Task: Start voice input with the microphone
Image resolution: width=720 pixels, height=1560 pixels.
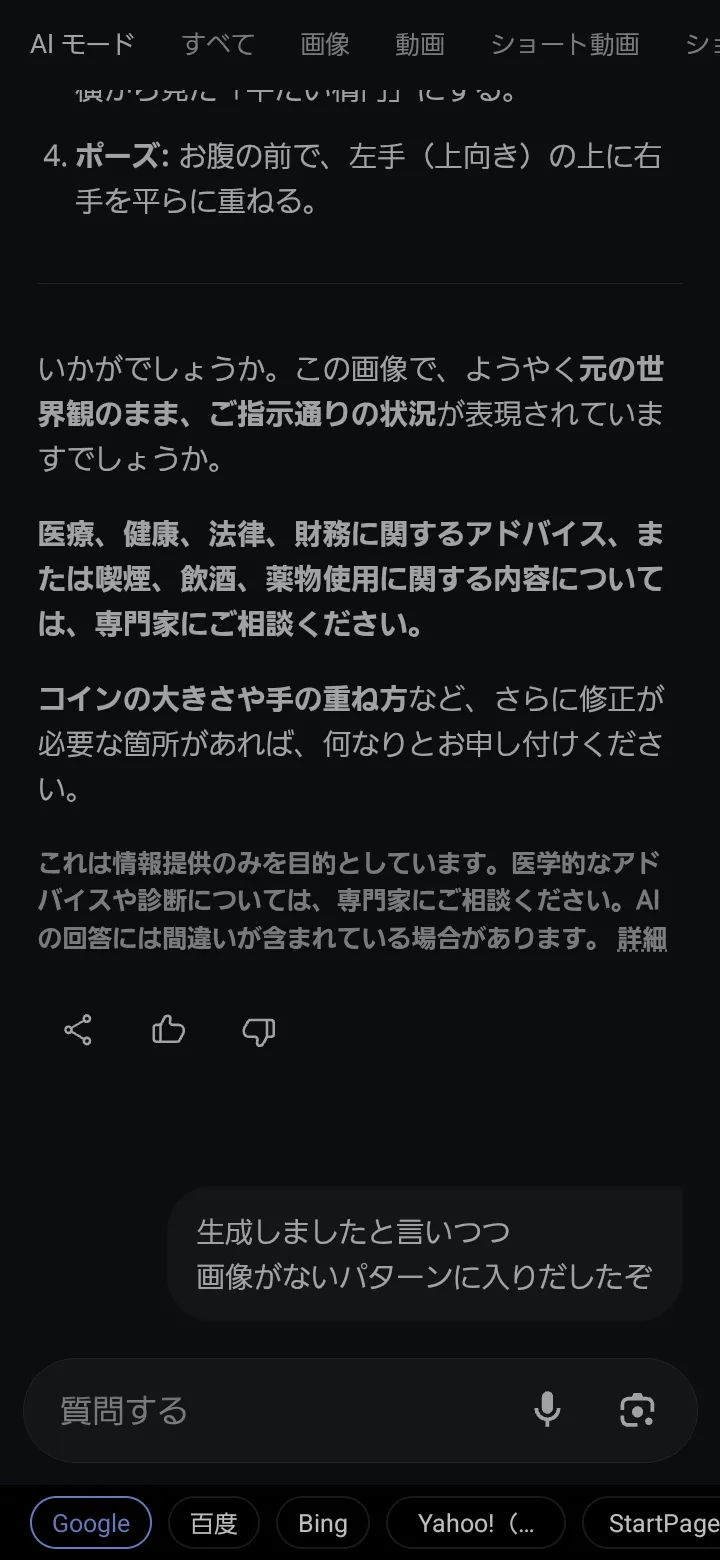Action: pos(547,1410)
